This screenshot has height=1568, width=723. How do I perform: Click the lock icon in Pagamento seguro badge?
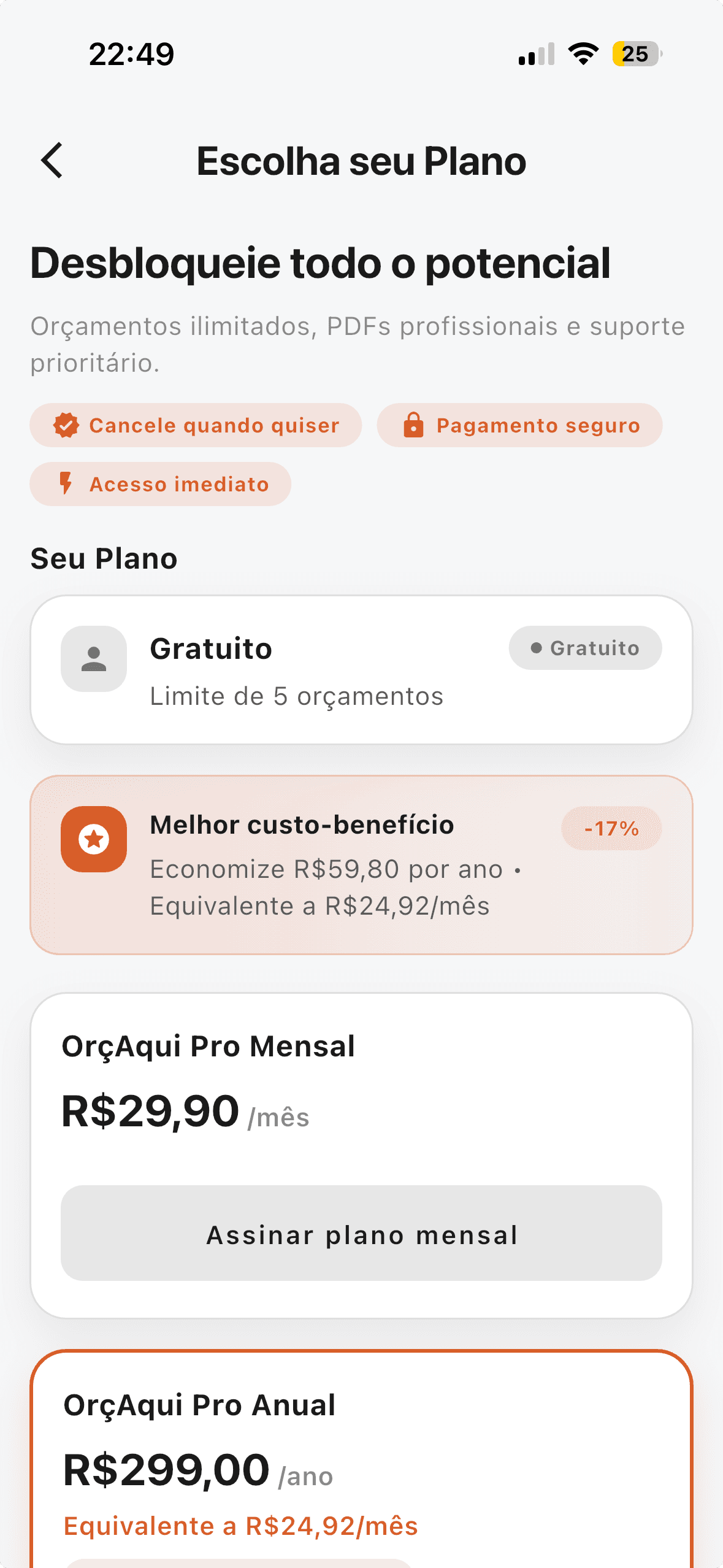414,425
